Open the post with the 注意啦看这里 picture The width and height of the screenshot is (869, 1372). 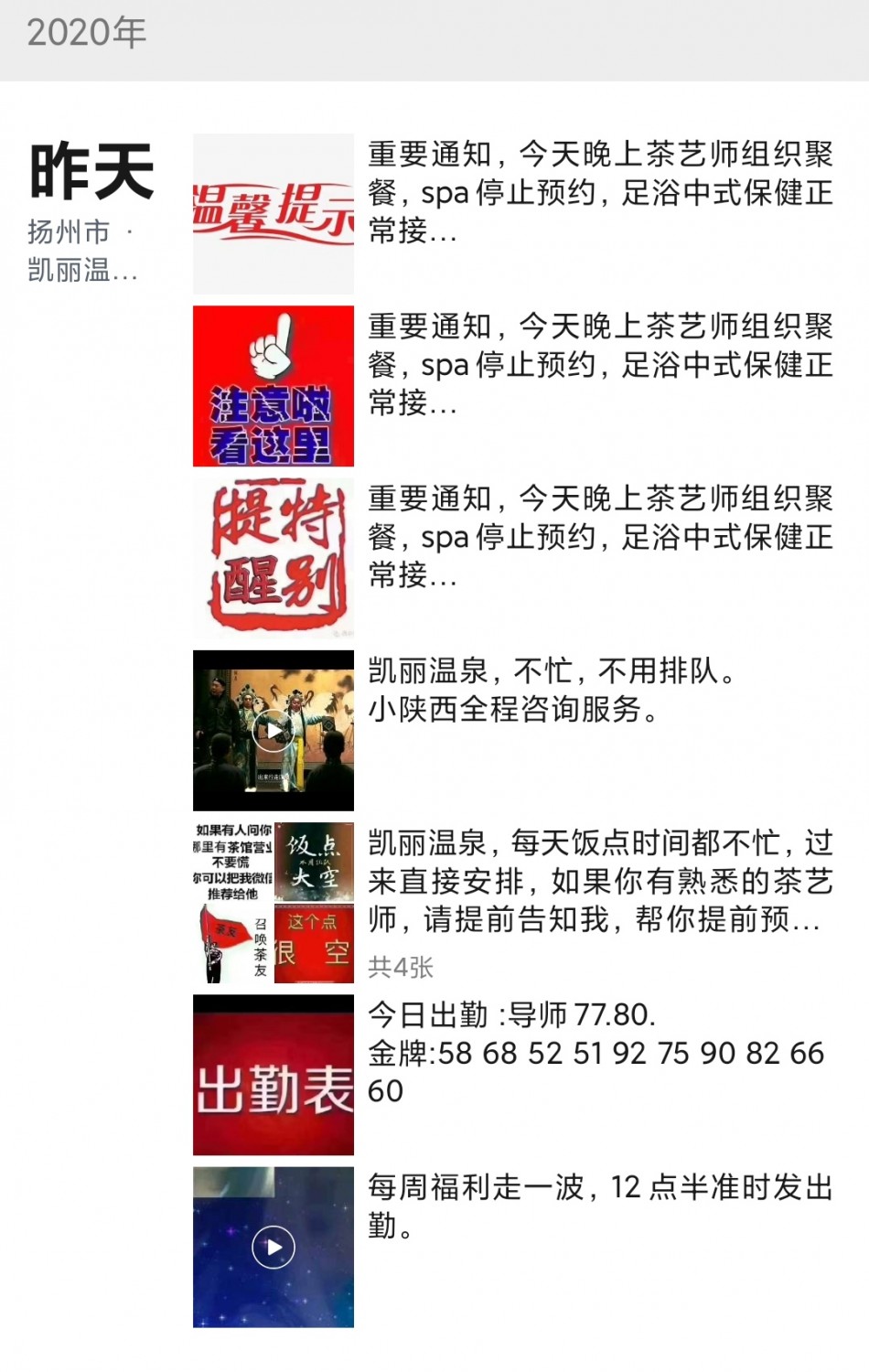coord(273,385)
